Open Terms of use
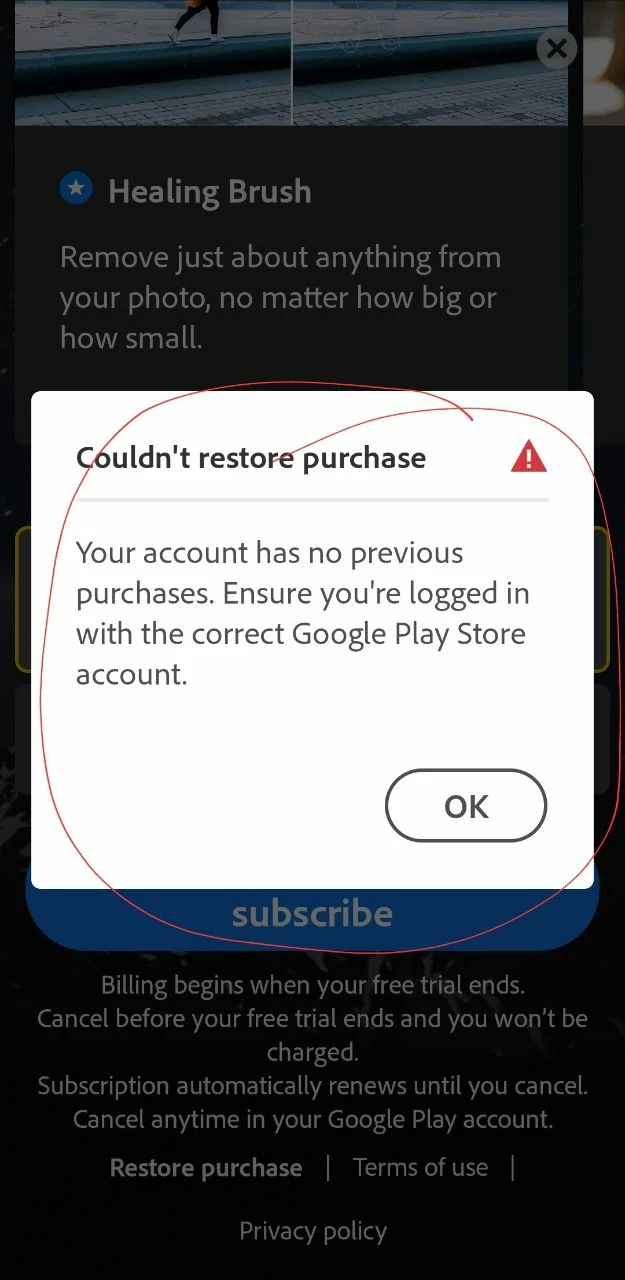The image size is (625, 1280). pyautogui.click(x=420, y=1167)
